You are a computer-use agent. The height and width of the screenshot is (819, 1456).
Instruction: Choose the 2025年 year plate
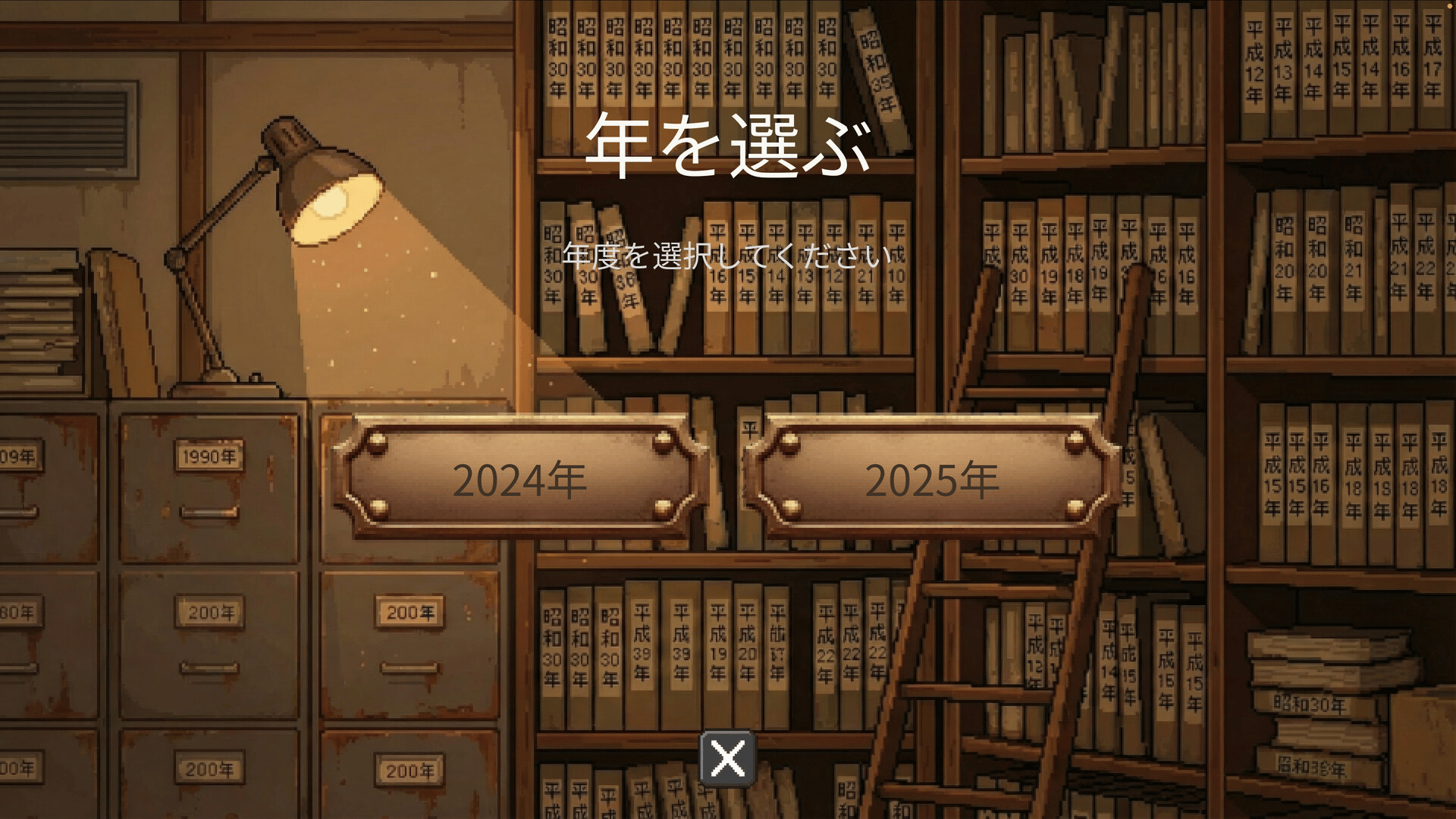pos(932,479)
